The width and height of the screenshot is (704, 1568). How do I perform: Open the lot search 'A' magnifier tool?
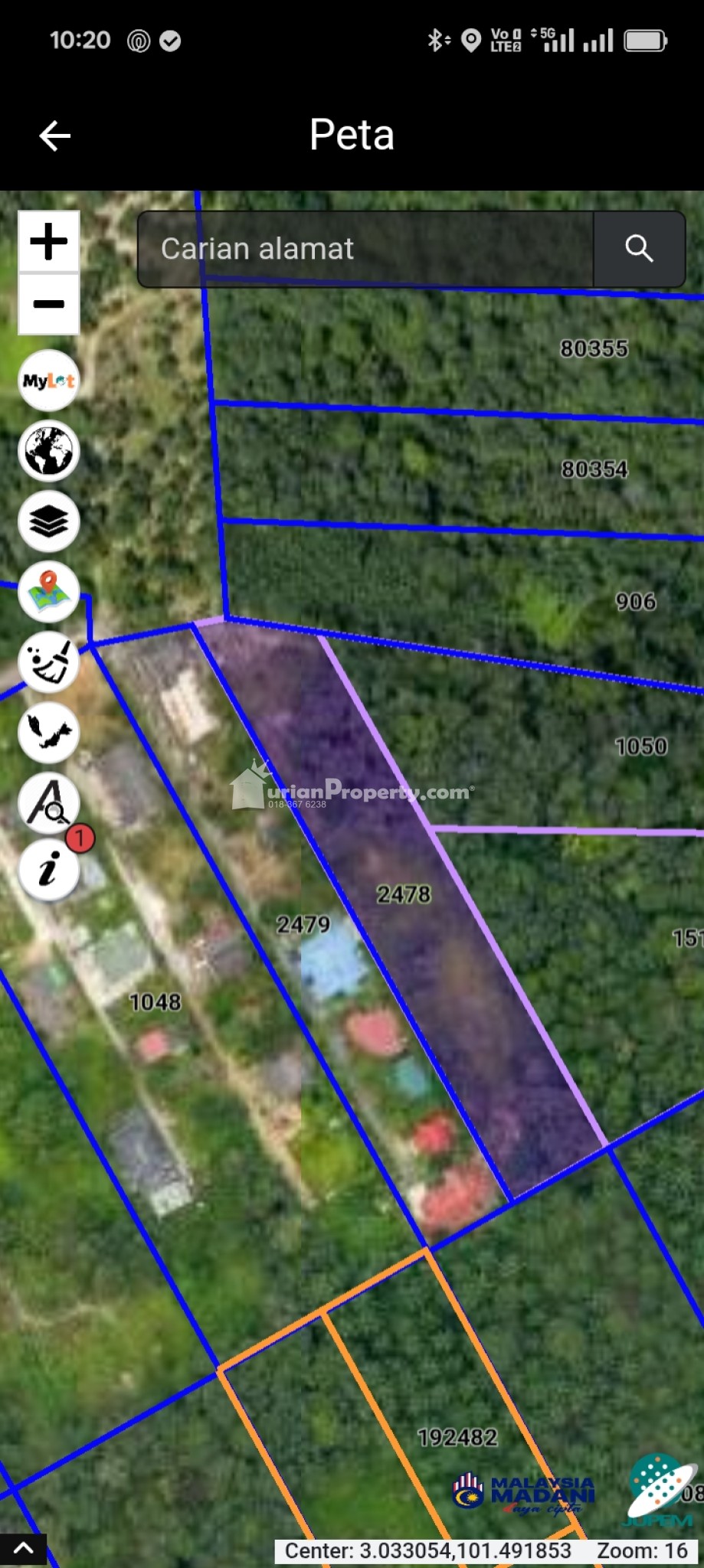click(49, 803)
